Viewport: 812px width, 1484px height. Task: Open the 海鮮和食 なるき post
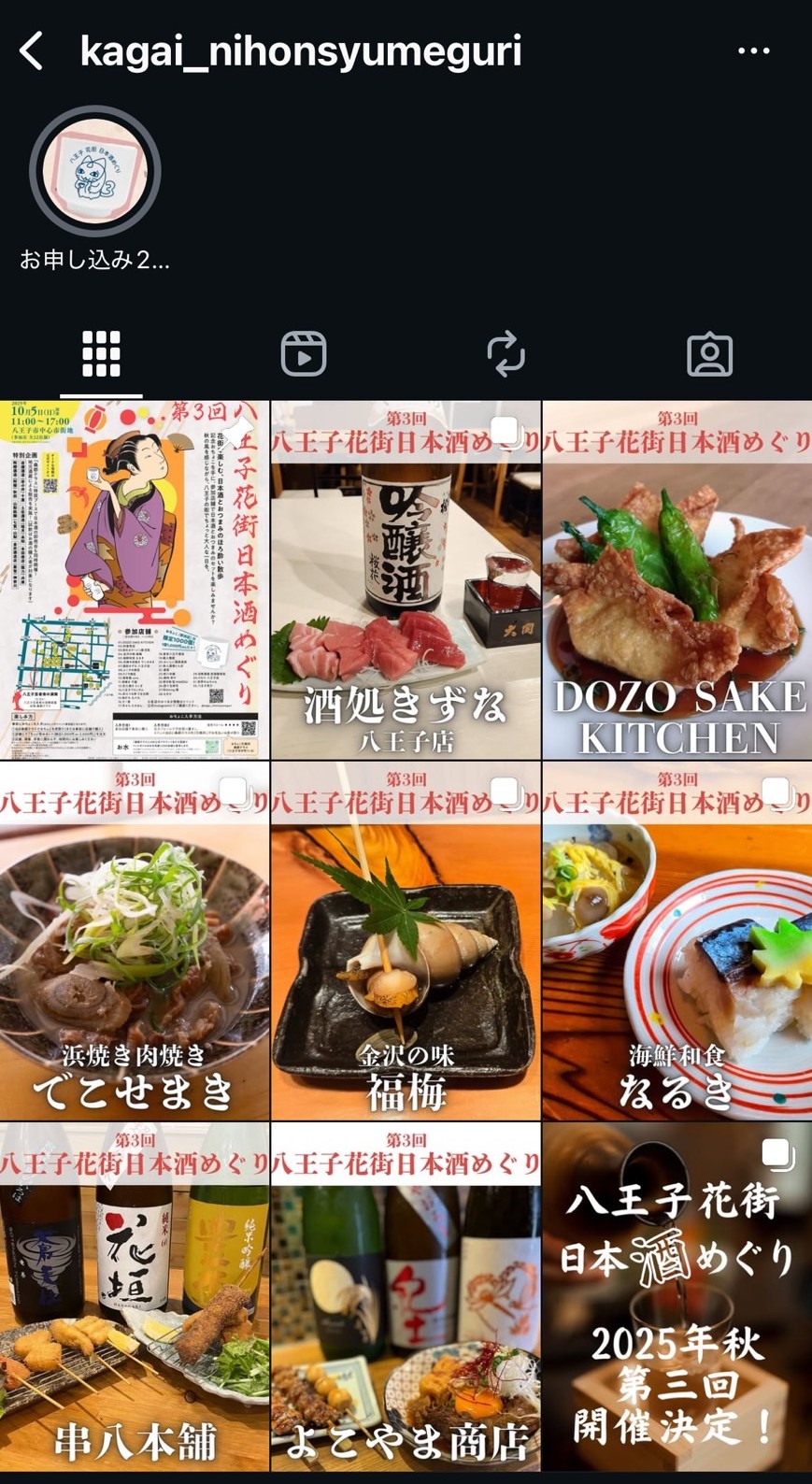pos(677,941)
